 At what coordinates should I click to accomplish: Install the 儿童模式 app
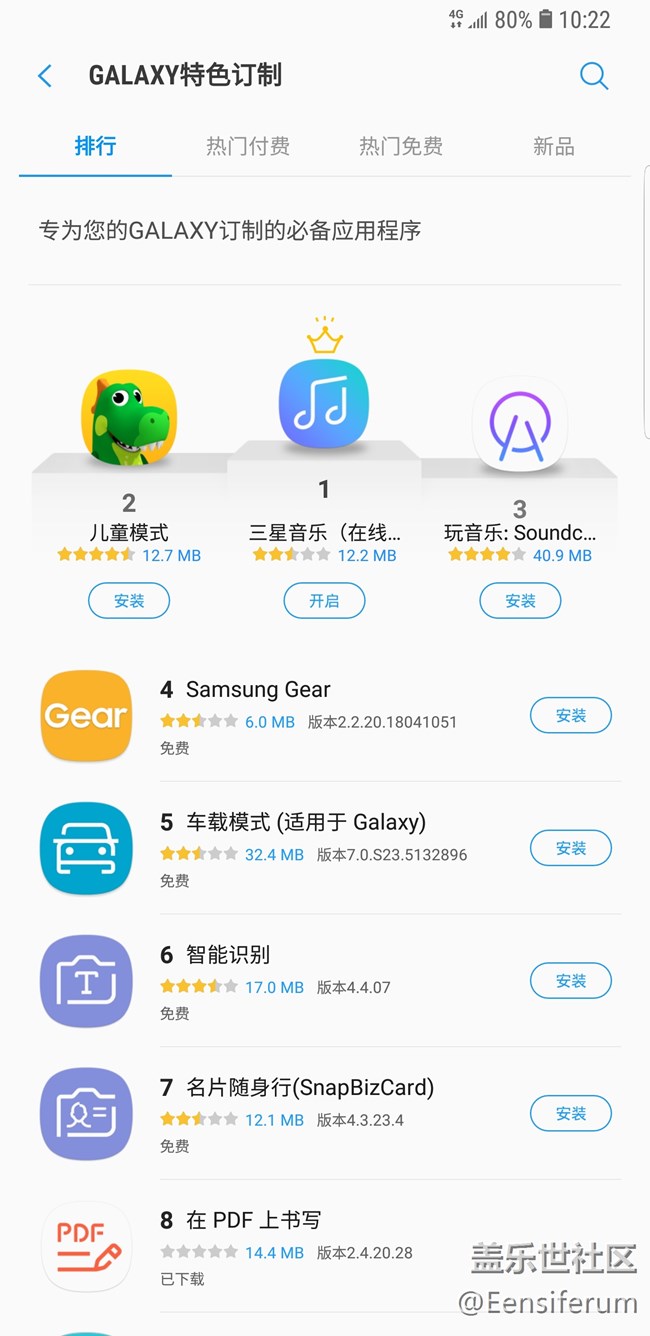tap(129, 601)
